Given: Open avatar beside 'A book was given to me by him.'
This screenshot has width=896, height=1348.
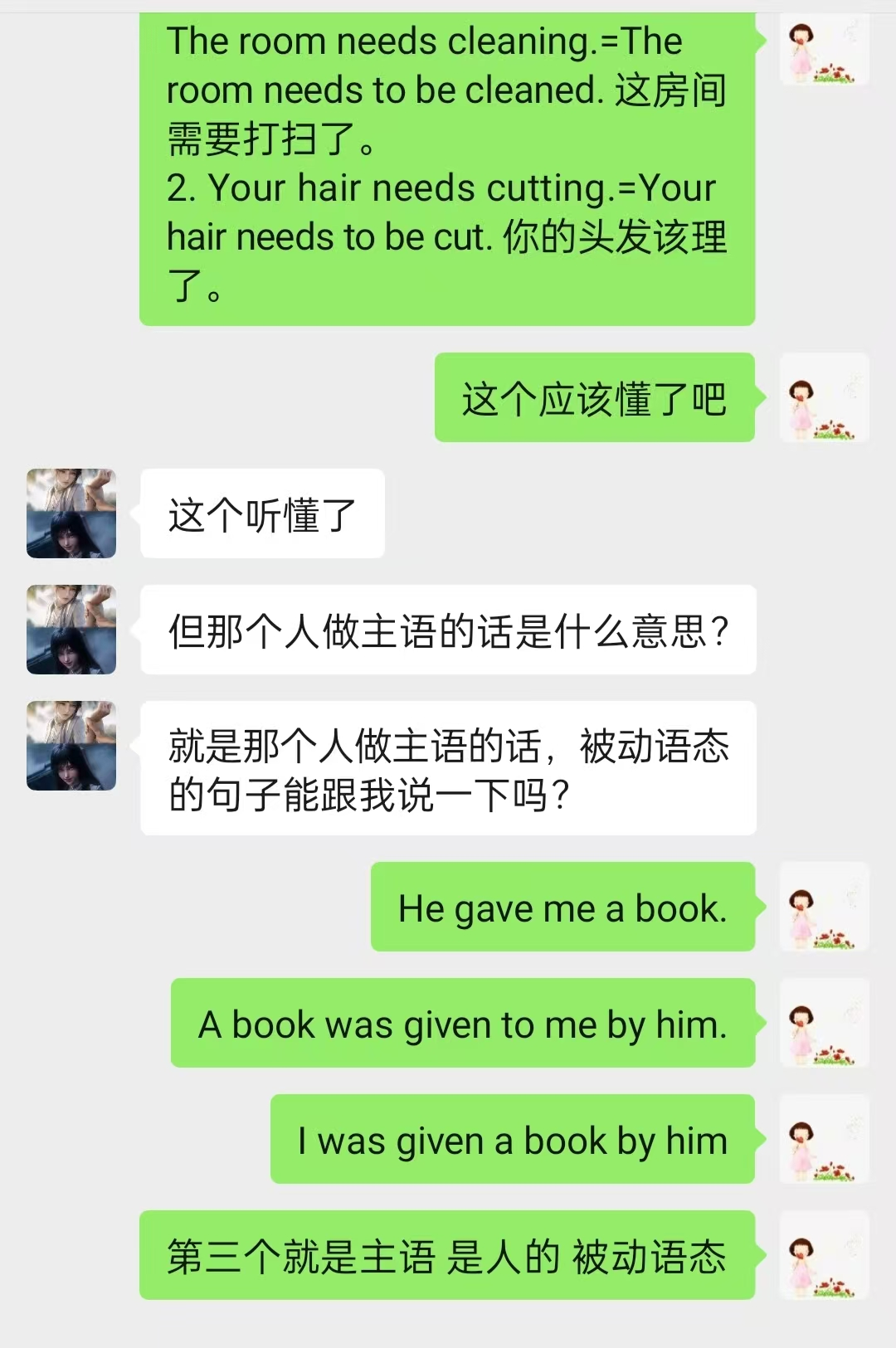Looking at the screenshot, I should coord(824,1023).
